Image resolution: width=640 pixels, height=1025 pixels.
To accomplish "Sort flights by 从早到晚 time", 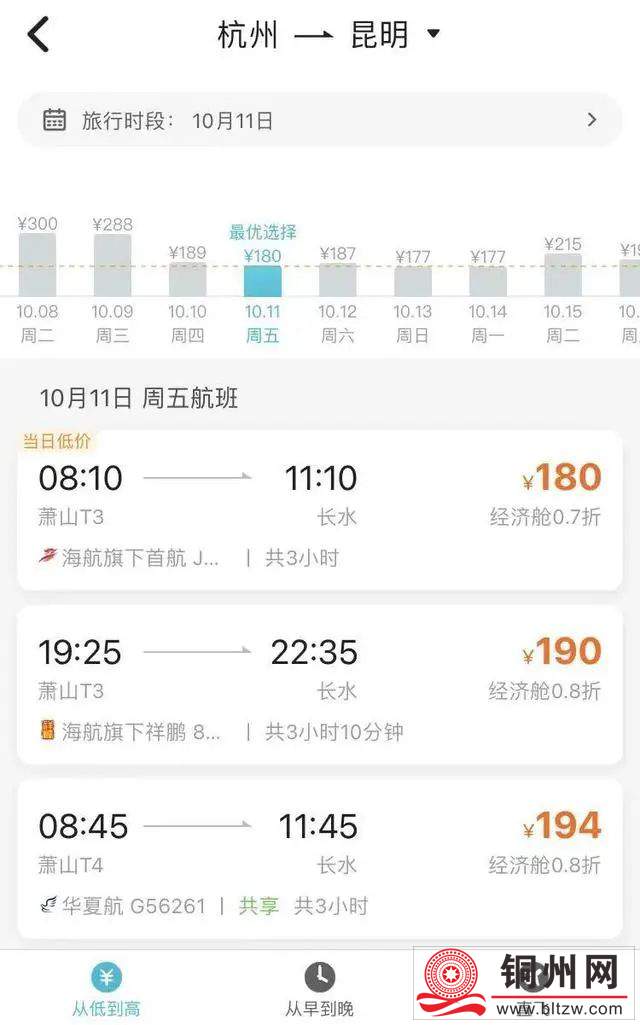I will 320,988.
